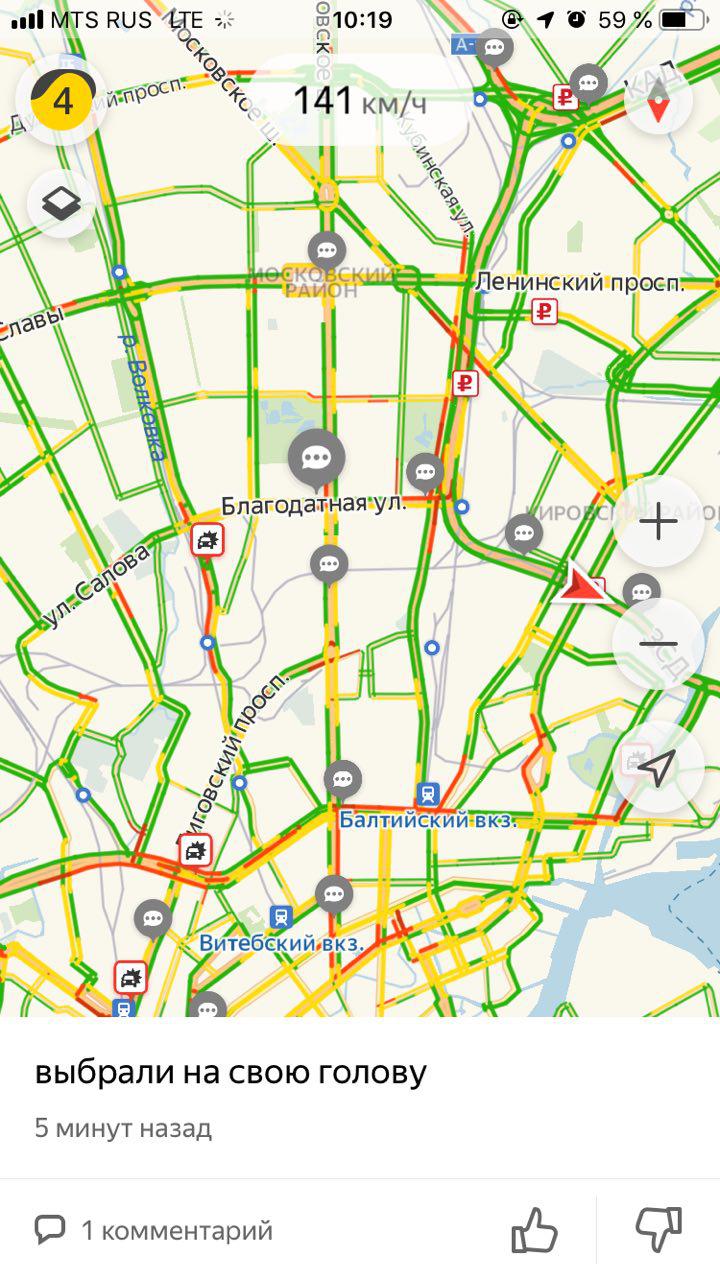The height and width of the screenshot is (1280, 720).
Task: Select the large comment bubble above Благодатная ул.
Action: click(317, 458)
